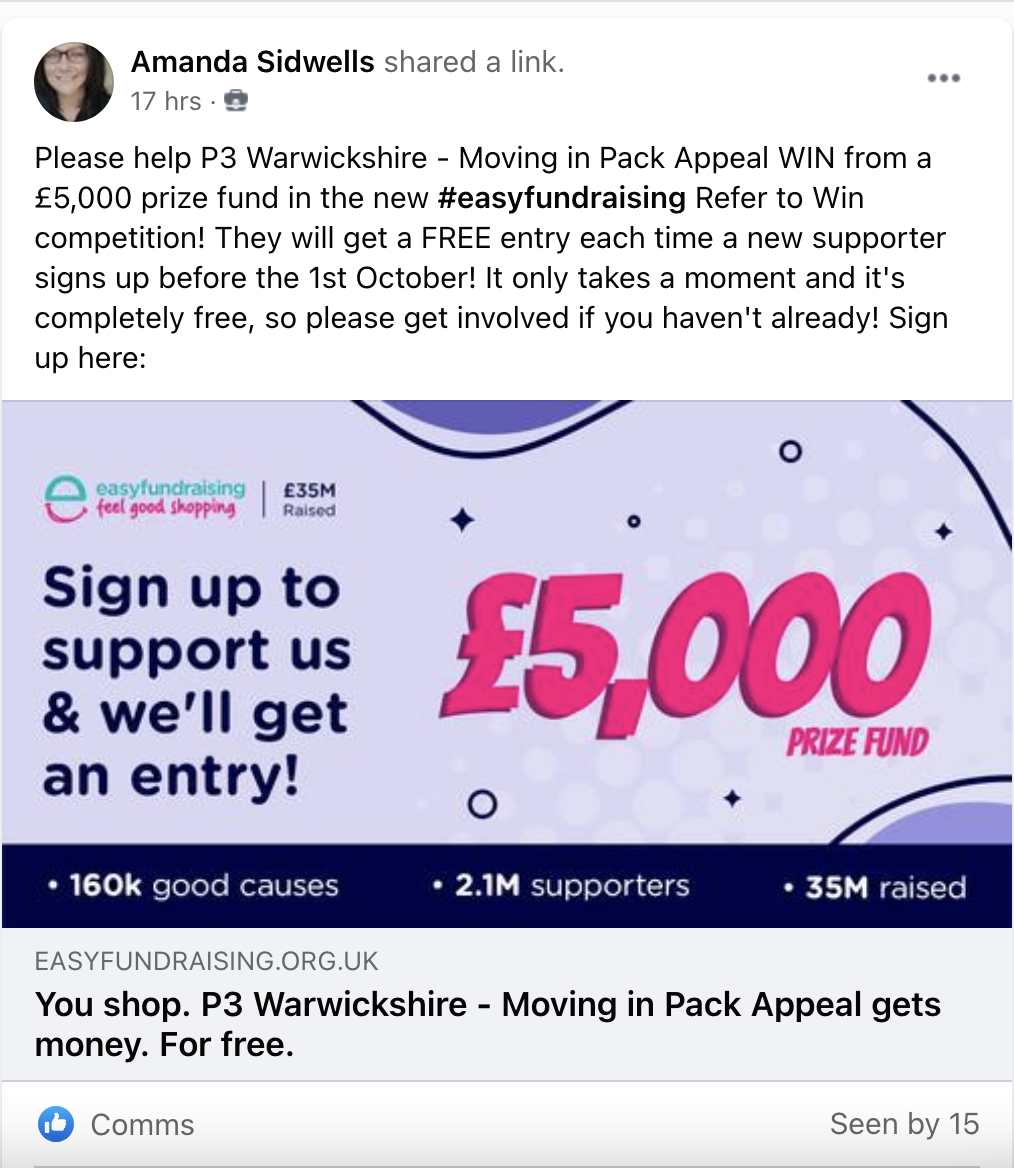
Task: Show who the post was seen by
Action: (x=903, y=1124)
